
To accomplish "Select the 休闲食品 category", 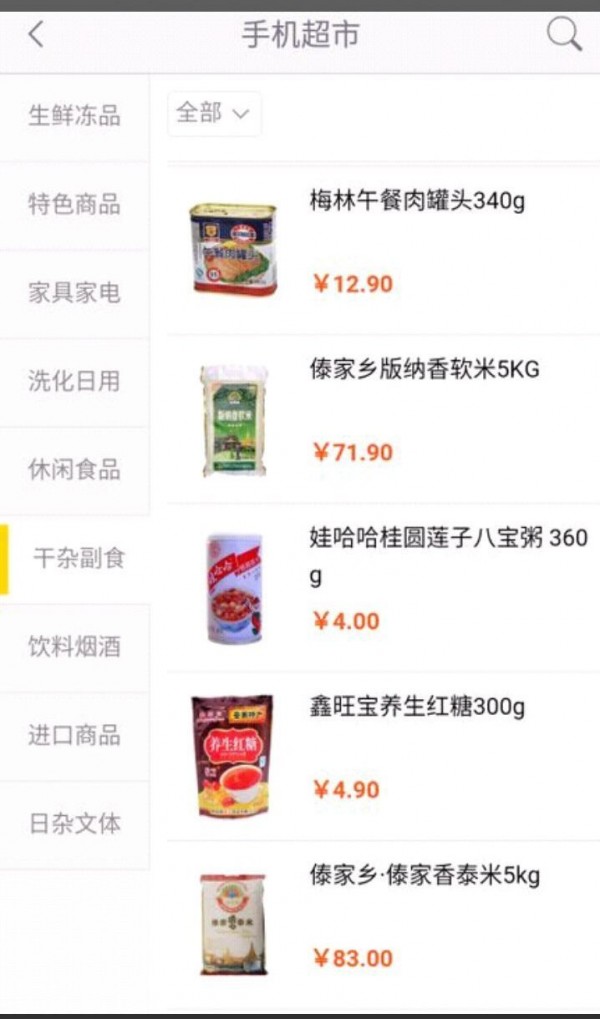I will tap(74, 469).
